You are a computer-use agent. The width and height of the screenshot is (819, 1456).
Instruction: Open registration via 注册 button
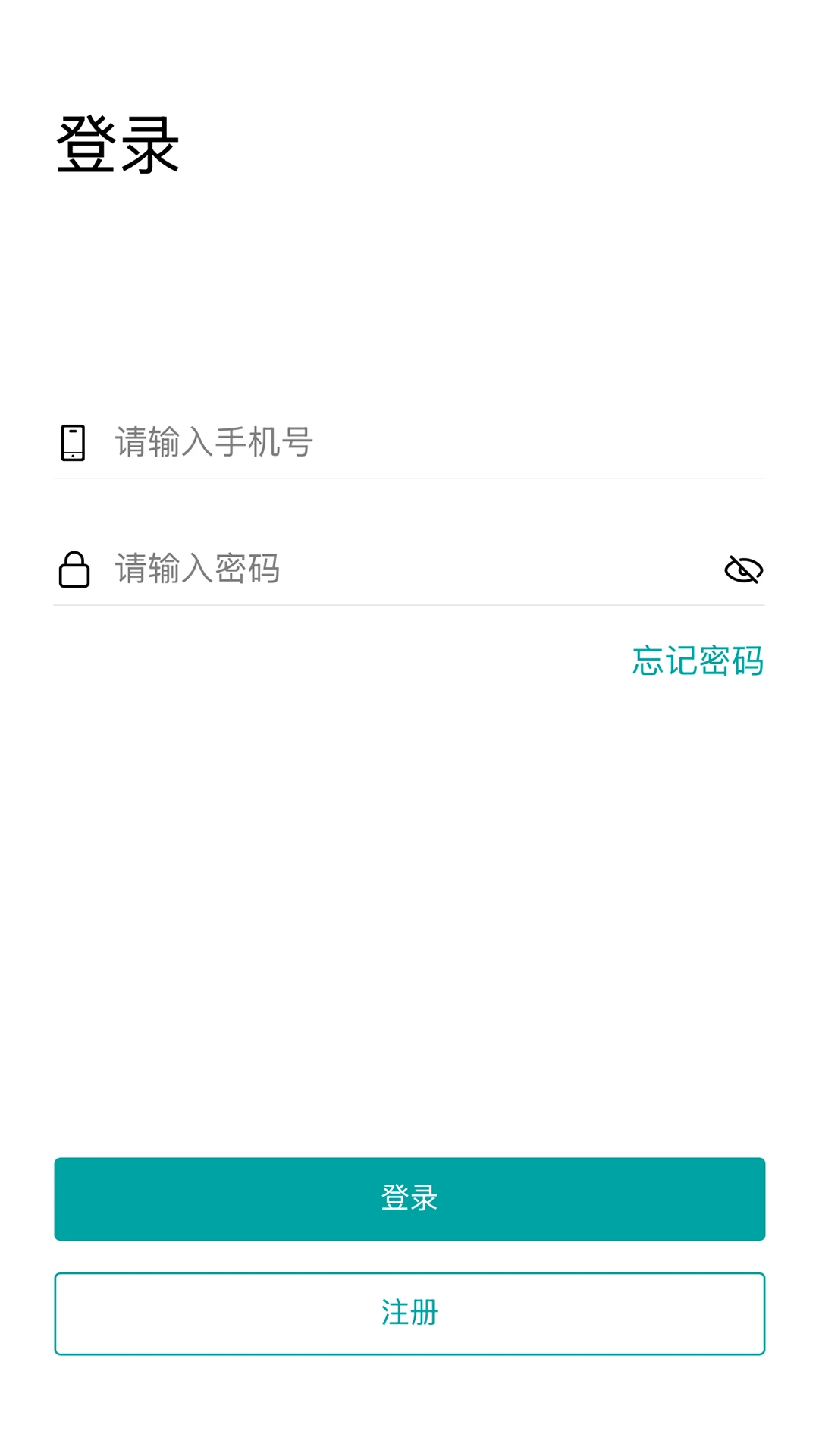409,1313
